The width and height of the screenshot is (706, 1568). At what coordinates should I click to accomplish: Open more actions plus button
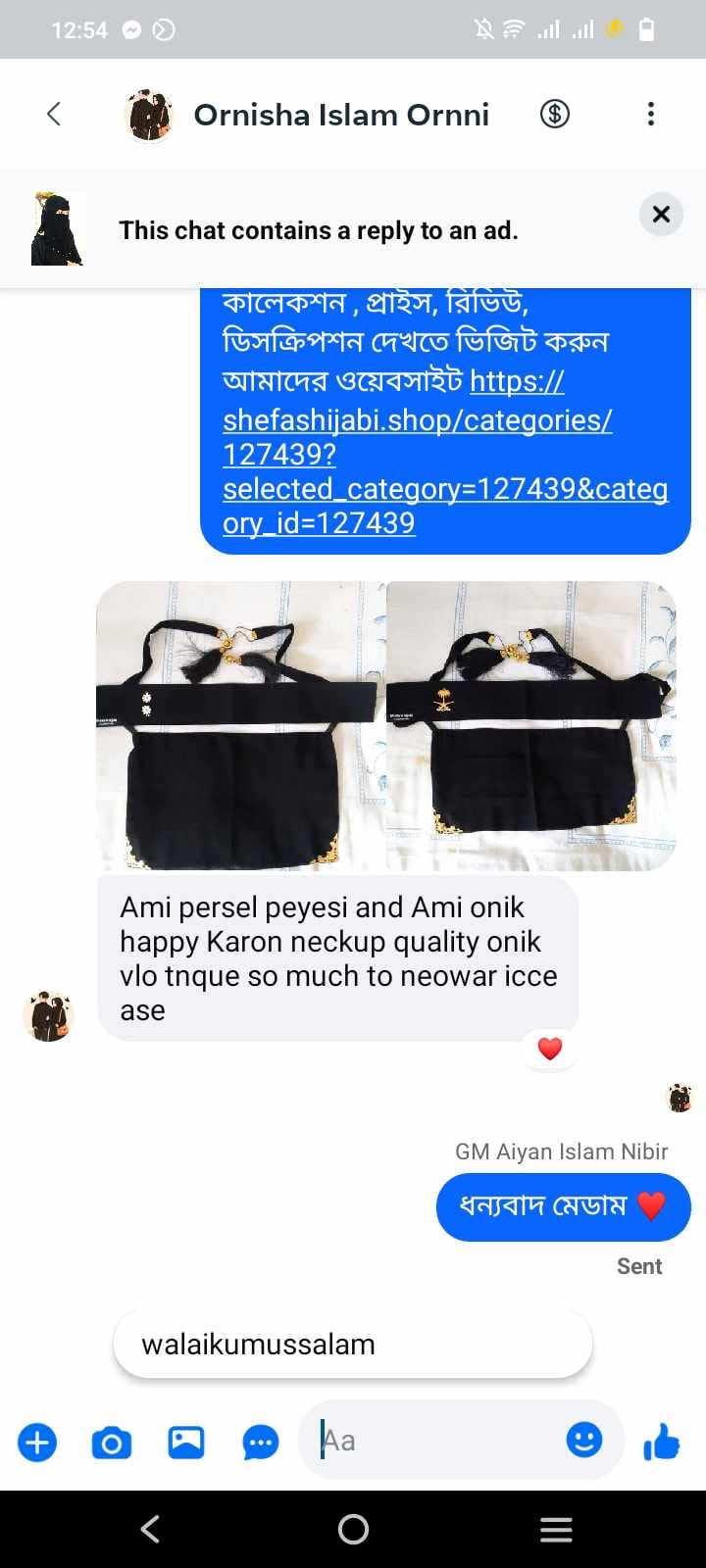(x=37, y=1442)
